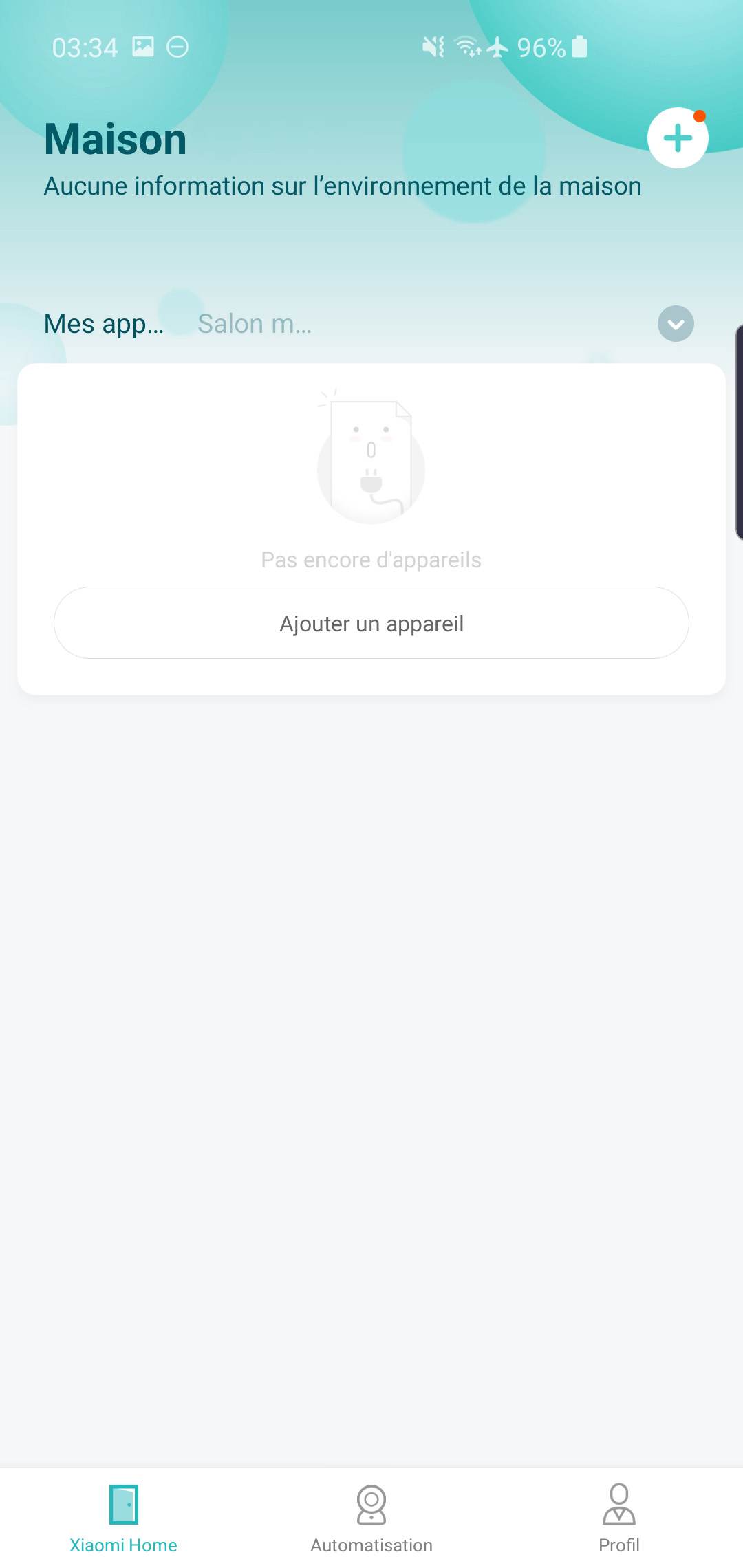Switch to the Salon room tab
The height and width of the screenshot is (1568, 743).
pos(255,324)
